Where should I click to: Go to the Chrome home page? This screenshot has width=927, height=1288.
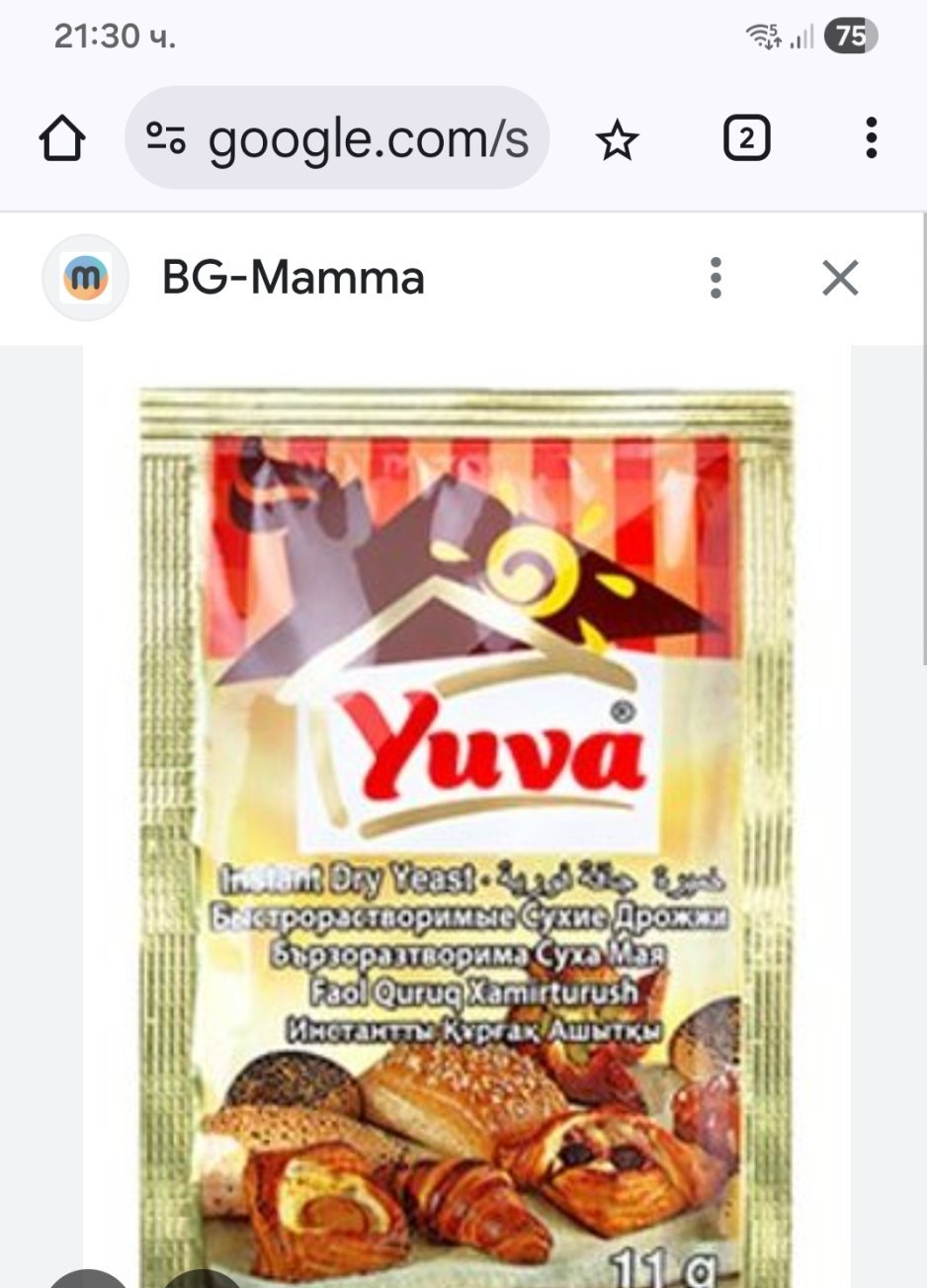[x=61, y=139]
